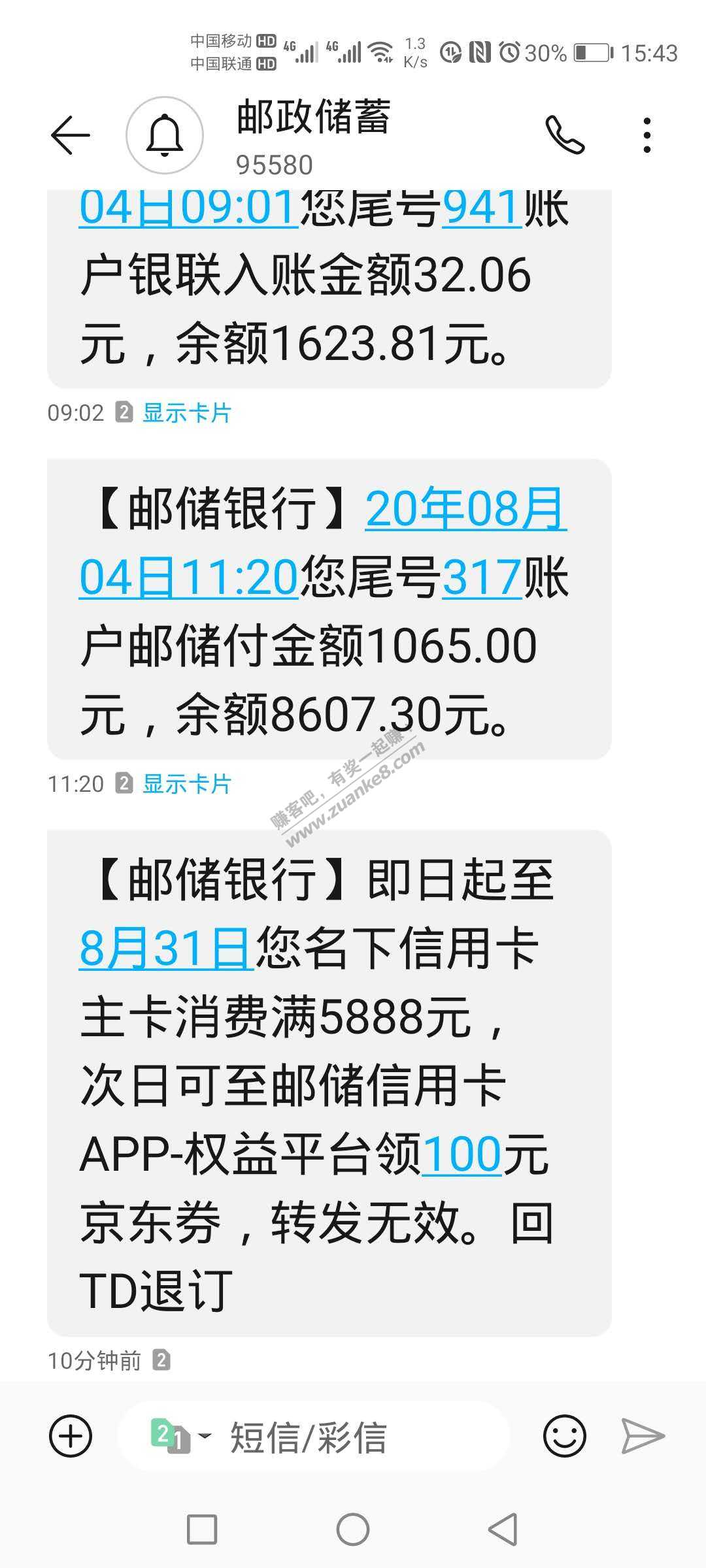Open the three-dot overflow menu

coord(647,135)
